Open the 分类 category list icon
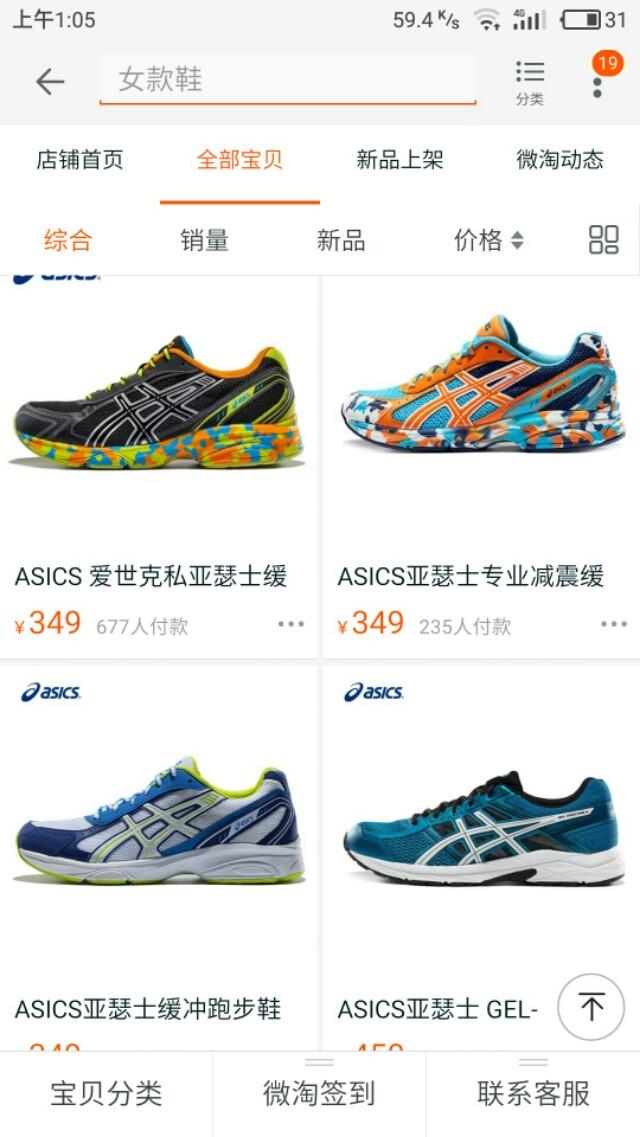This screenshot has width=640, height=1137. [x=530, y=83]
